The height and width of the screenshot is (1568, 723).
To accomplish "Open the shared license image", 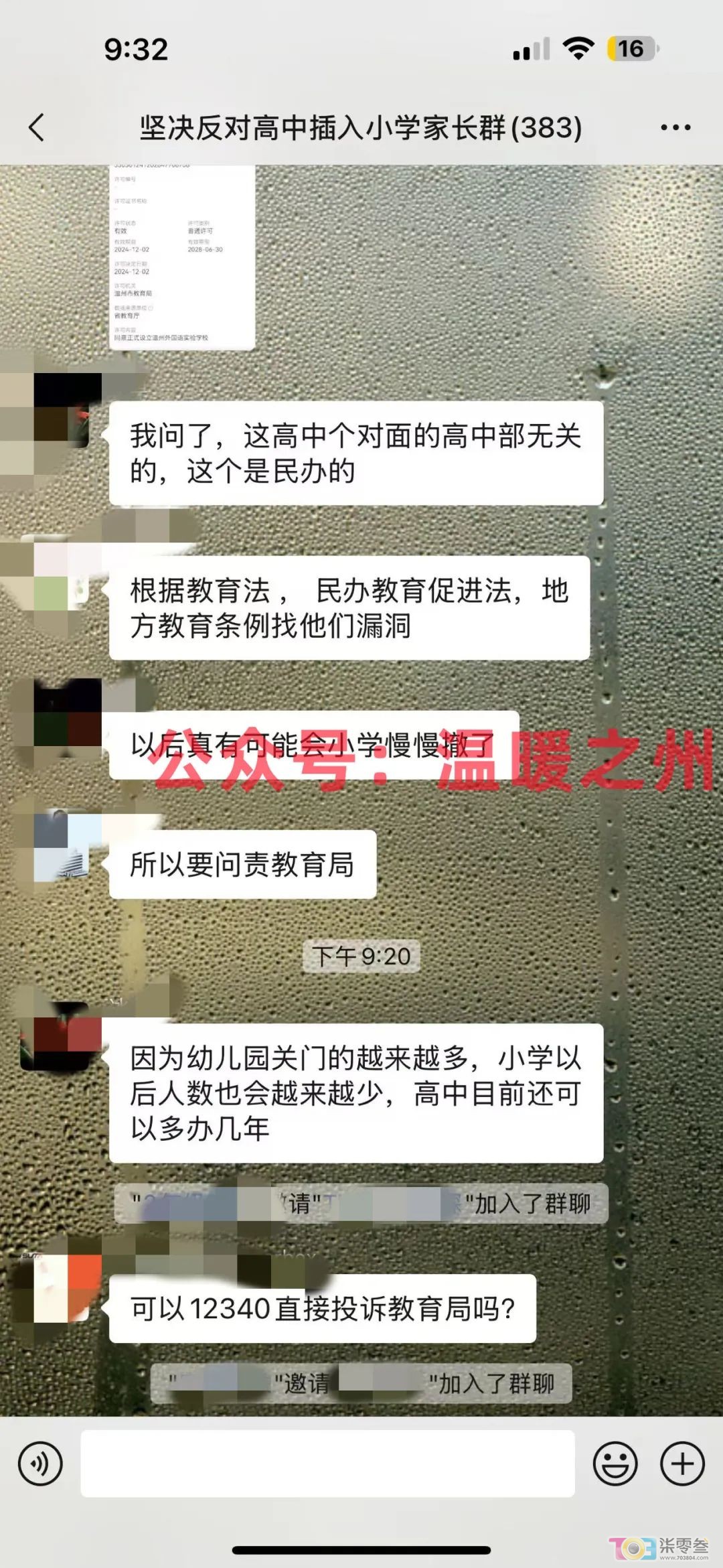I will [x=182, y=257].
